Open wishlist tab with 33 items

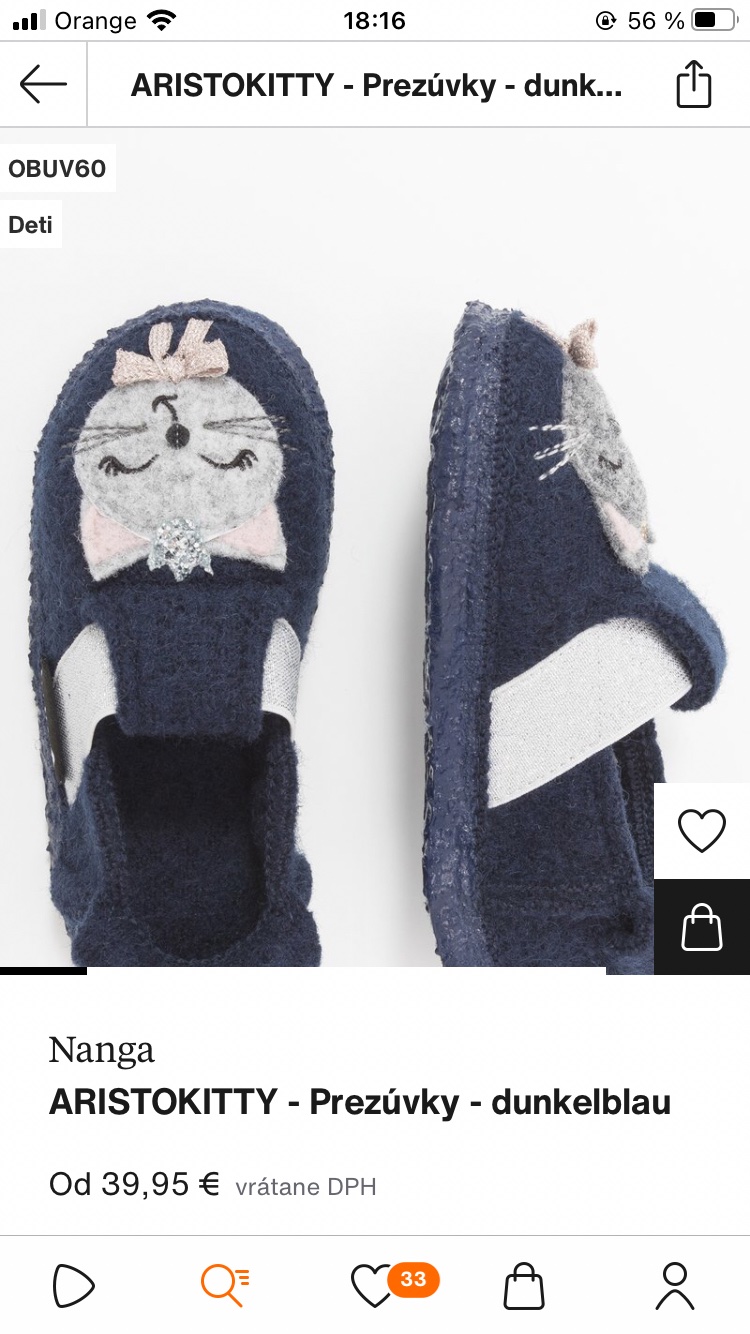click(x=375, y=1285)
